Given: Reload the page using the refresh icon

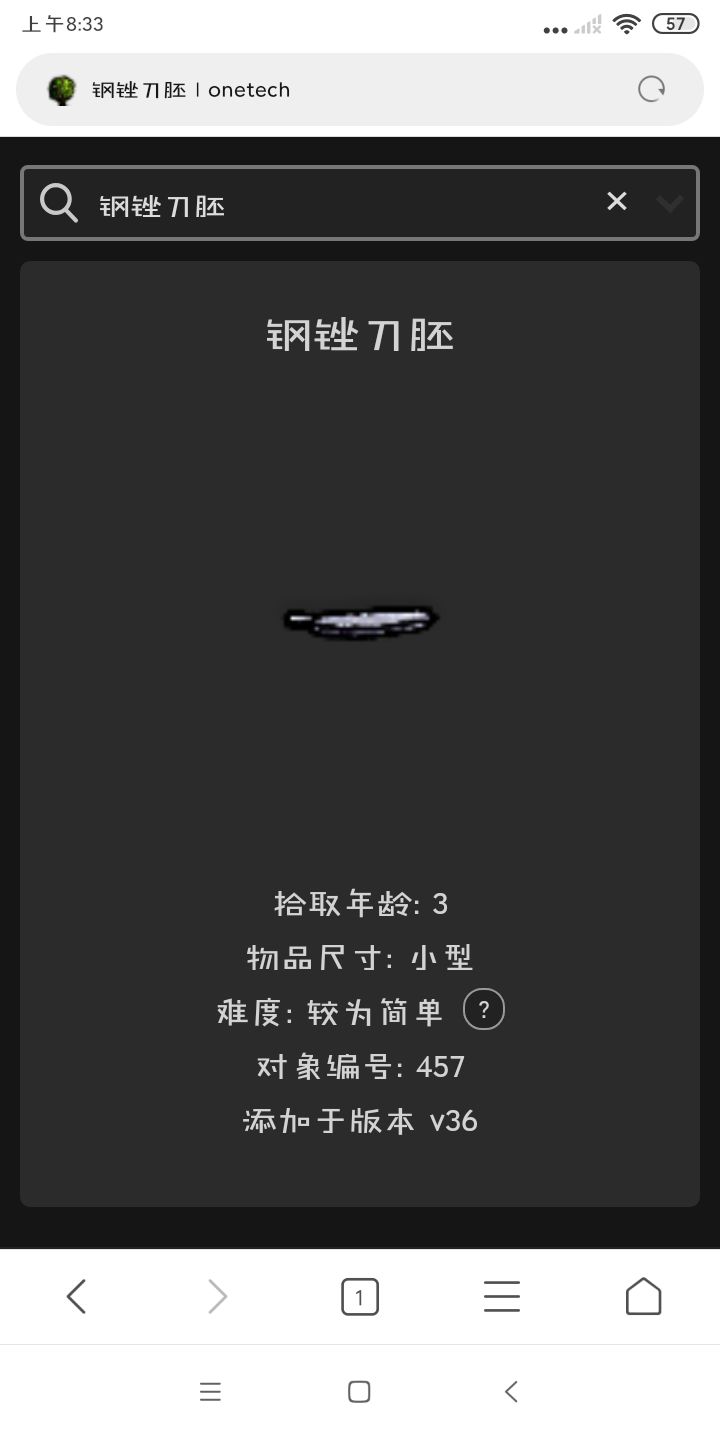Looking at the screenshot, I should tap(652, 89).
